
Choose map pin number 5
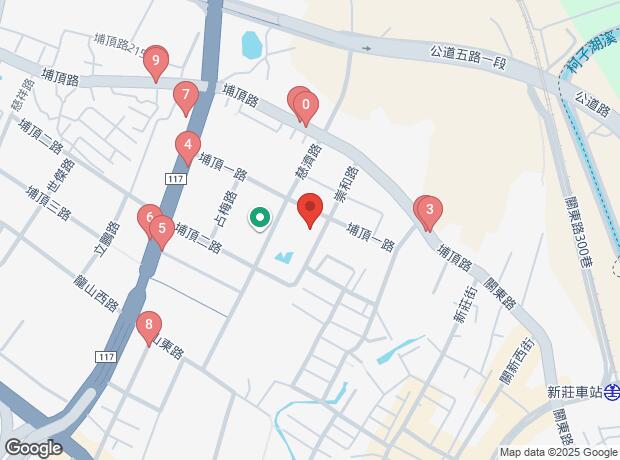162,229
